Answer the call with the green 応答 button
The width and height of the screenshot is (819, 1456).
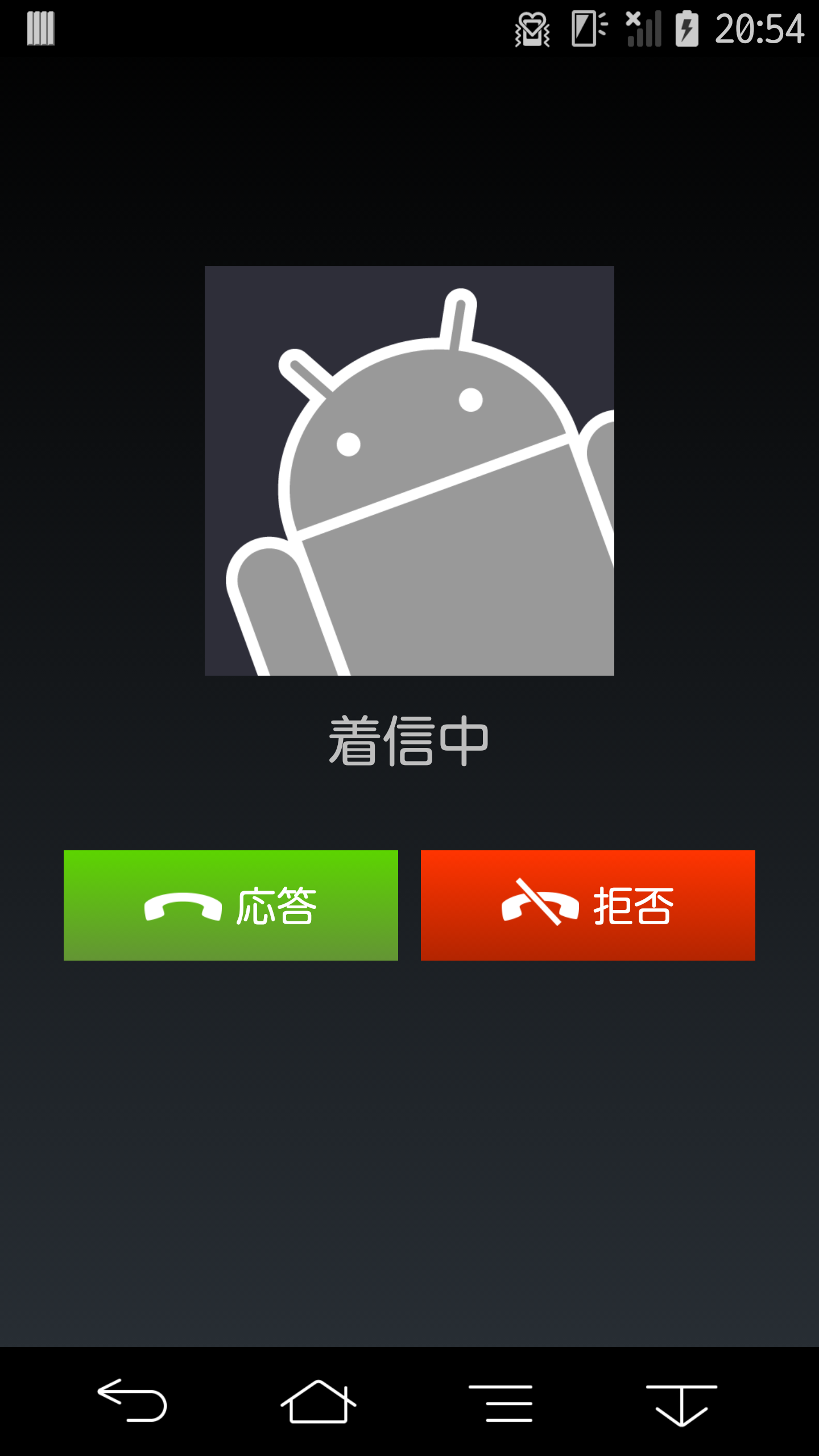tap(231, 905)
